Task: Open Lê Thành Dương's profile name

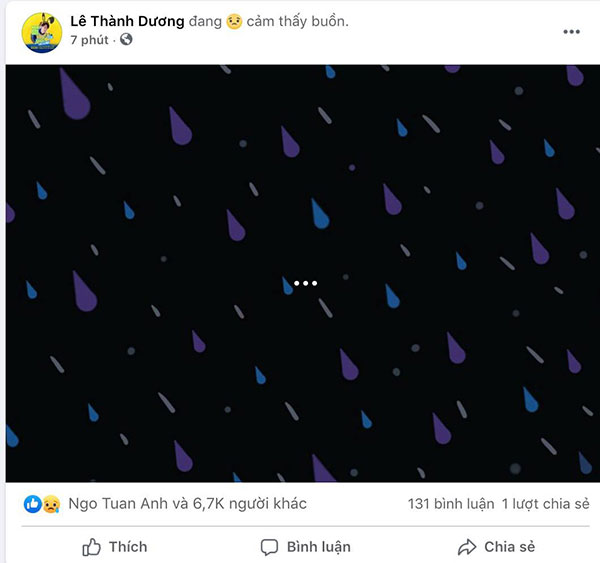Action: click(127, 20)
